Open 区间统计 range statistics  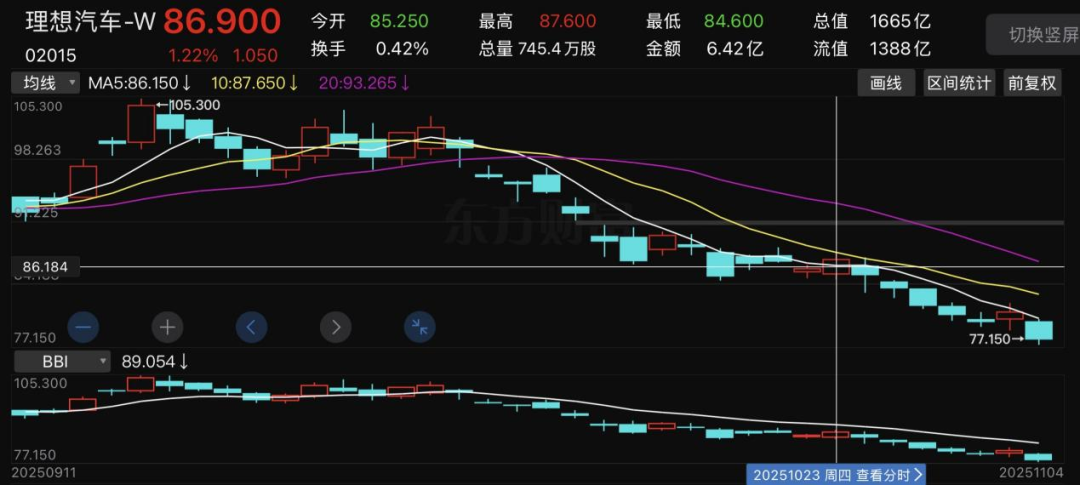pyautogui.click(x=958, y=84)
